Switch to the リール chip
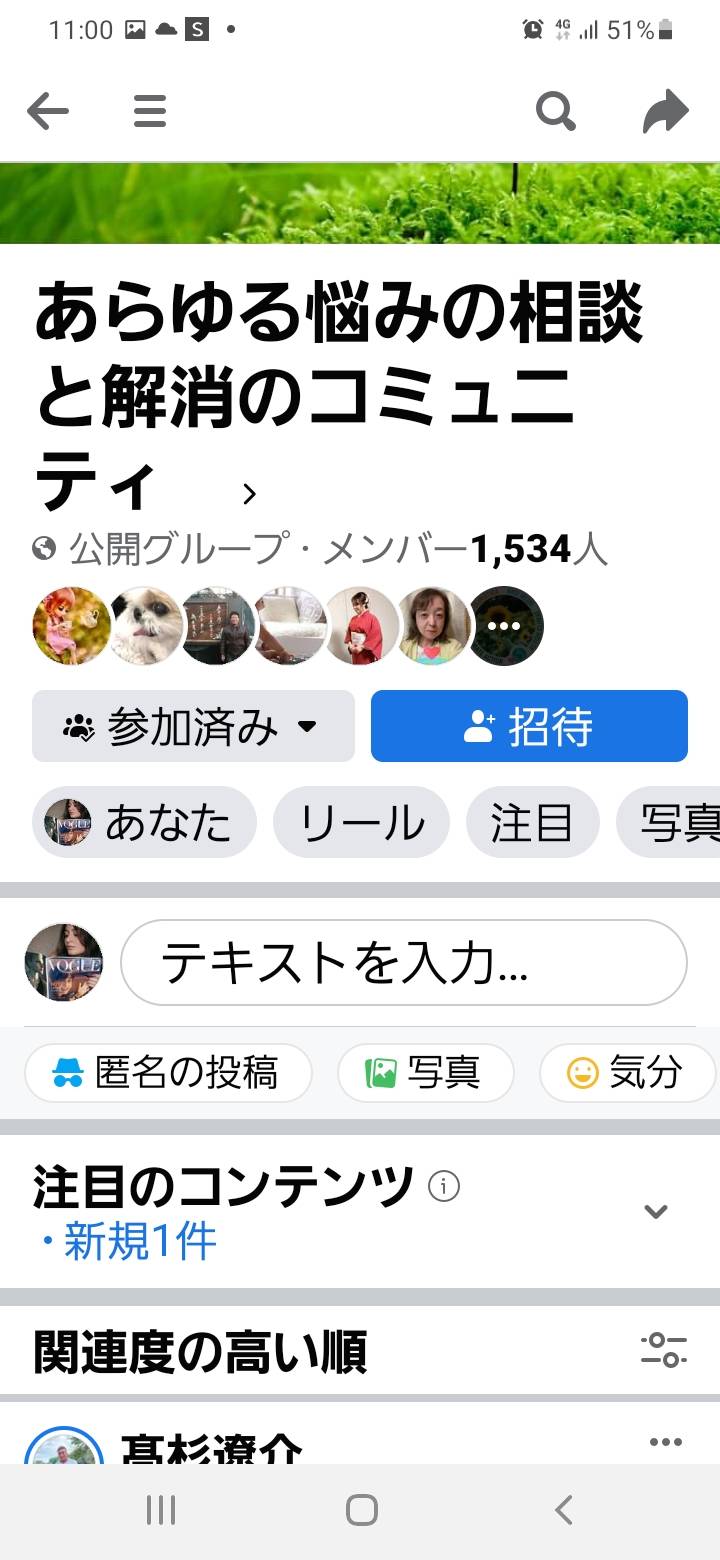Screen dimensions: 720x1560 point(361,822)
